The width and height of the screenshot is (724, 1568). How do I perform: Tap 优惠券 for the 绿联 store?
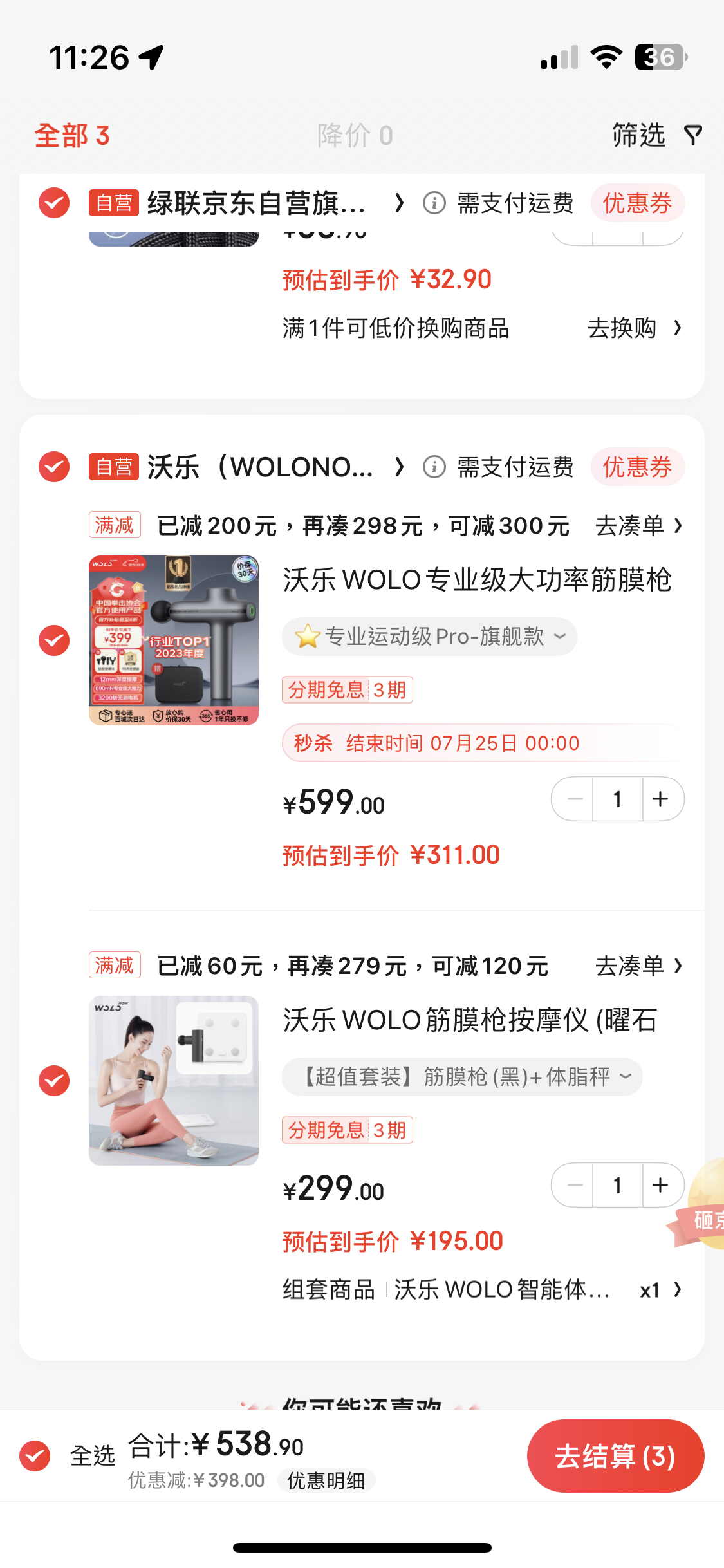coord(637,203)
